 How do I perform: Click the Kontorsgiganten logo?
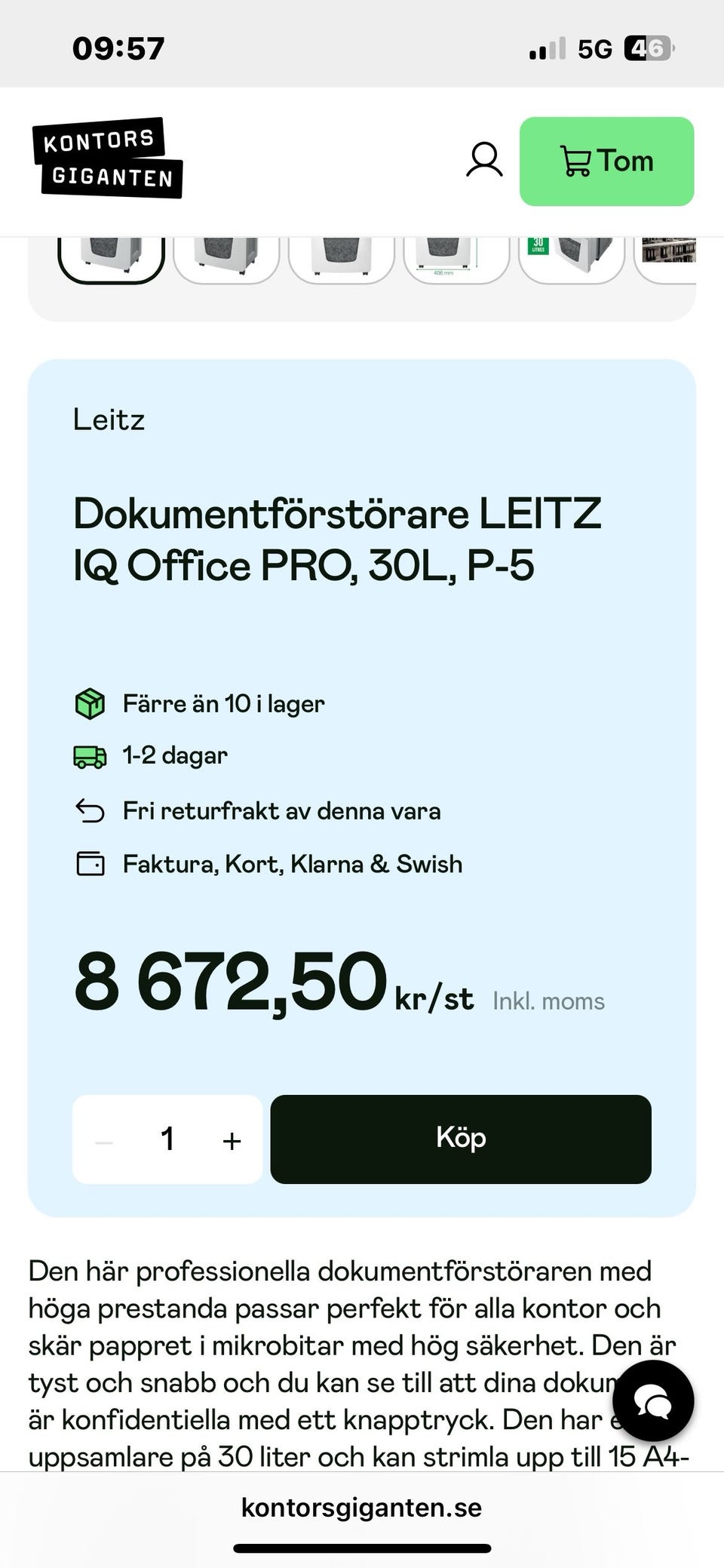(x=110, y=156)
